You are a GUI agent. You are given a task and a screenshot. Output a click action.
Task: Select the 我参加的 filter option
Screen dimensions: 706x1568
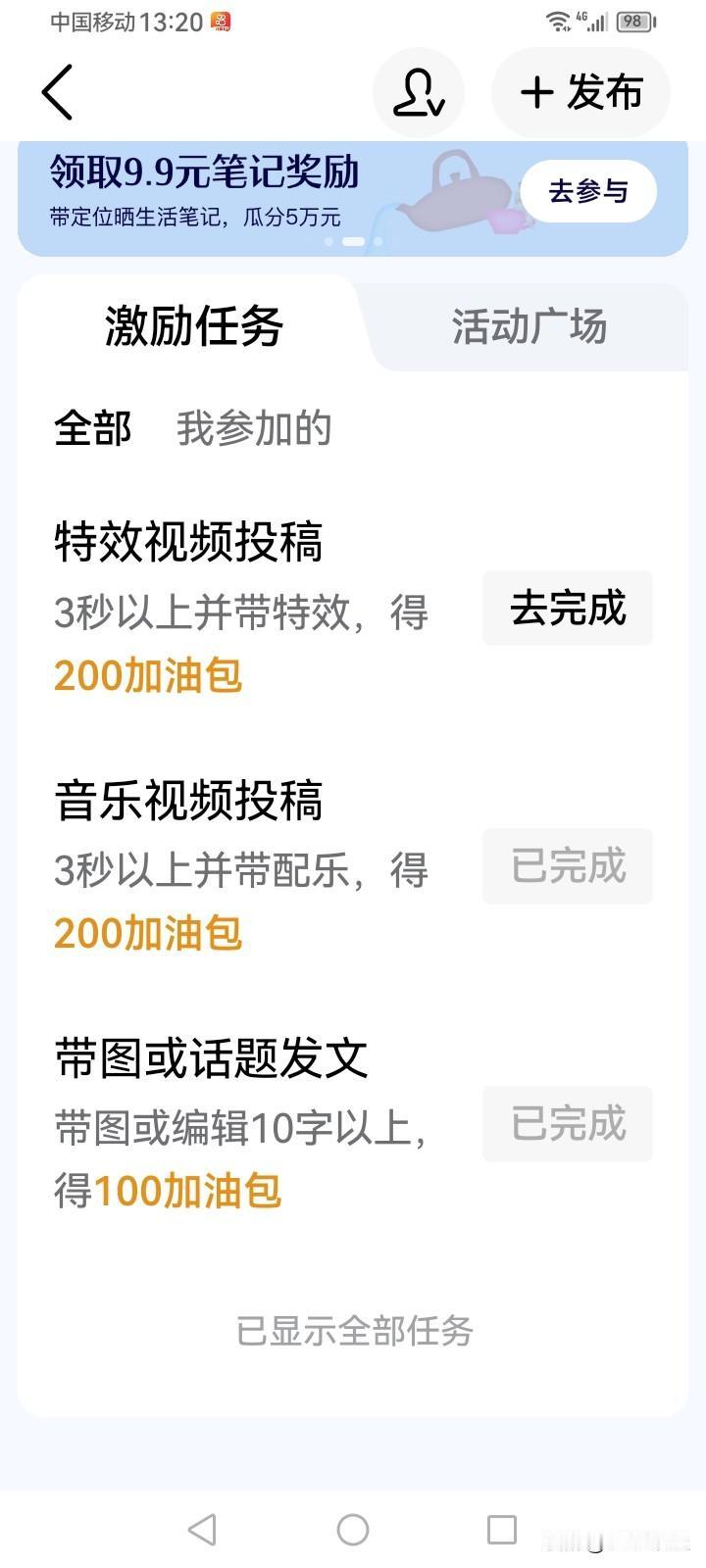[253, 428]
